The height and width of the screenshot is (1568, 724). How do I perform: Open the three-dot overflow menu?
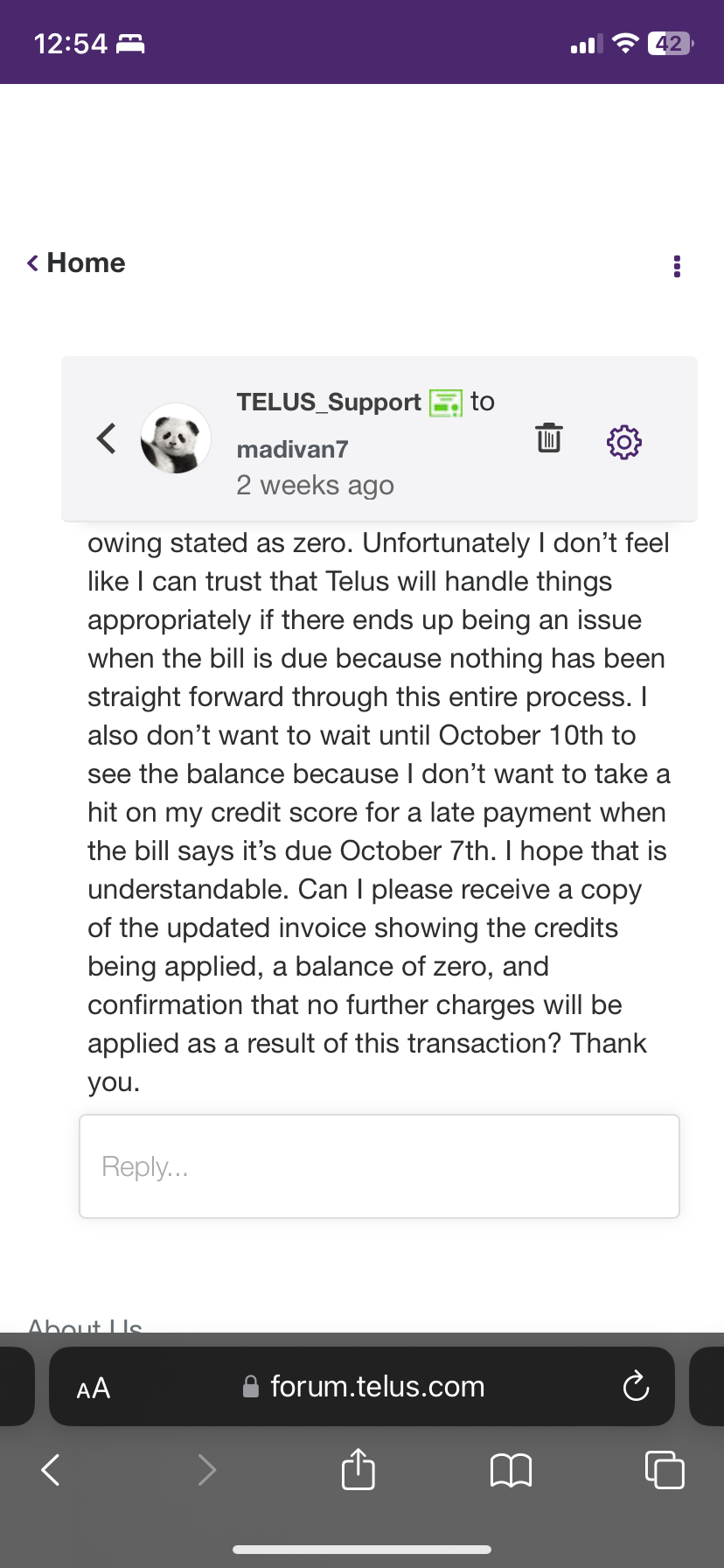tap(677, 266)
